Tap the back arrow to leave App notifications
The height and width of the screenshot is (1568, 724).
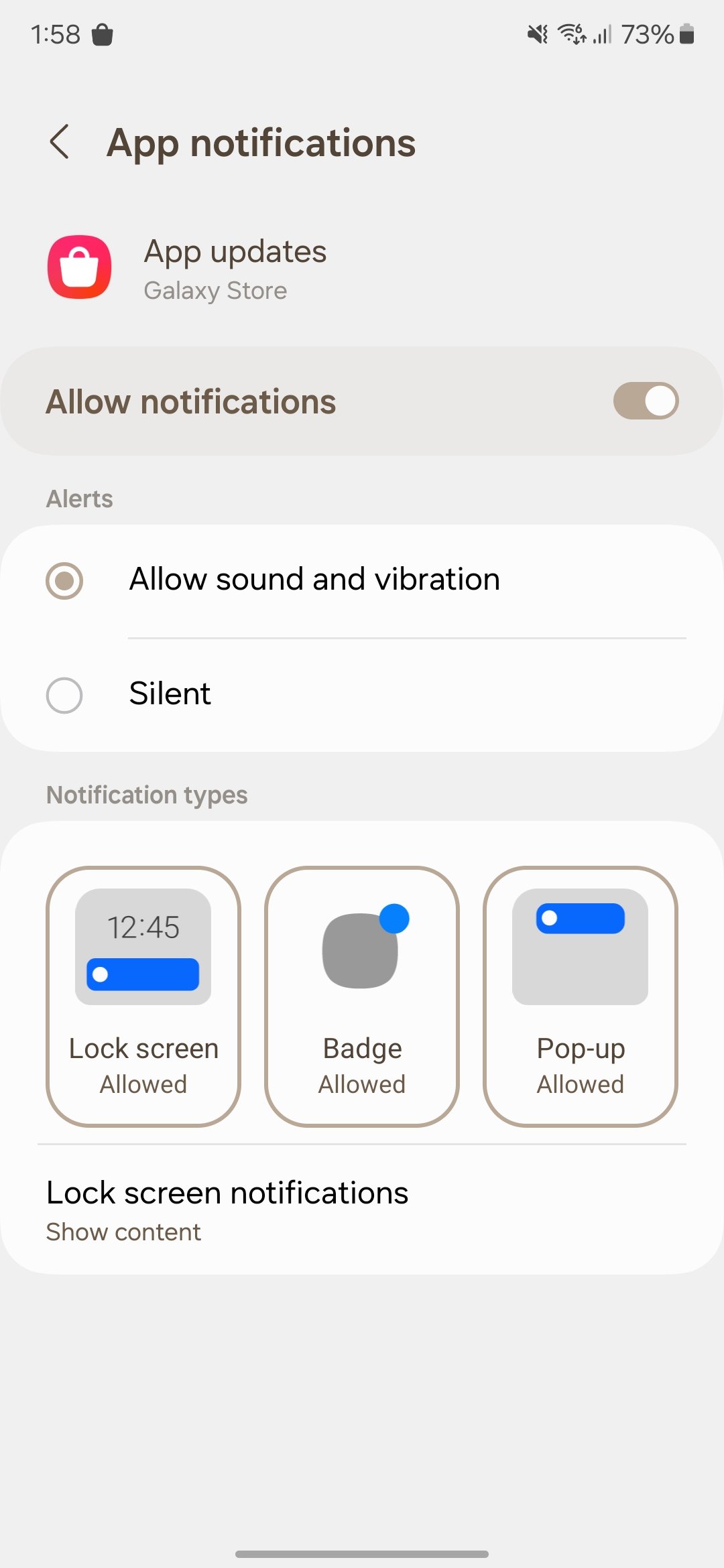pyautogui.click(x=60, y=142)
